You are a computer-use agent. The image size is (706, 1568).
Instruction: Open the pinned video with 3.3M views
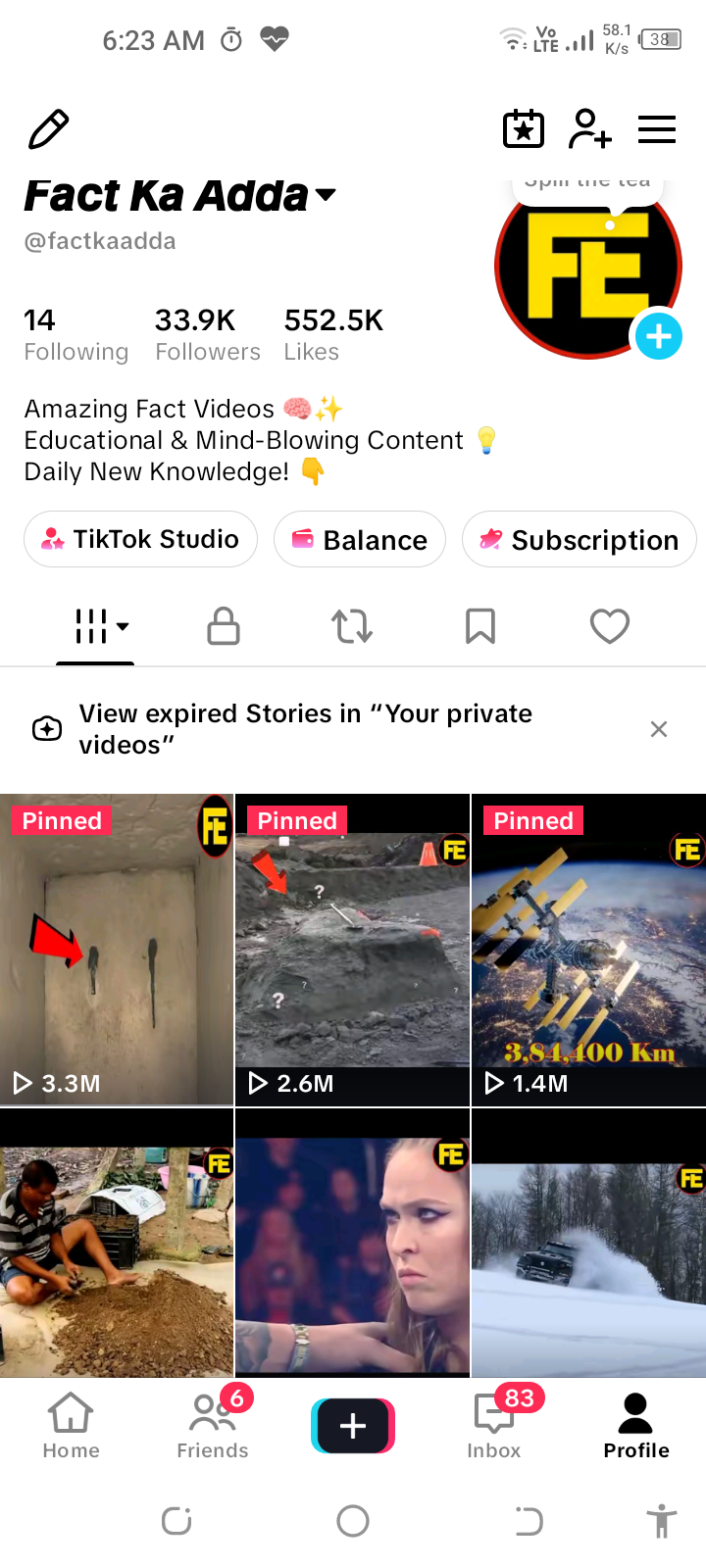(x=117, y=950)
